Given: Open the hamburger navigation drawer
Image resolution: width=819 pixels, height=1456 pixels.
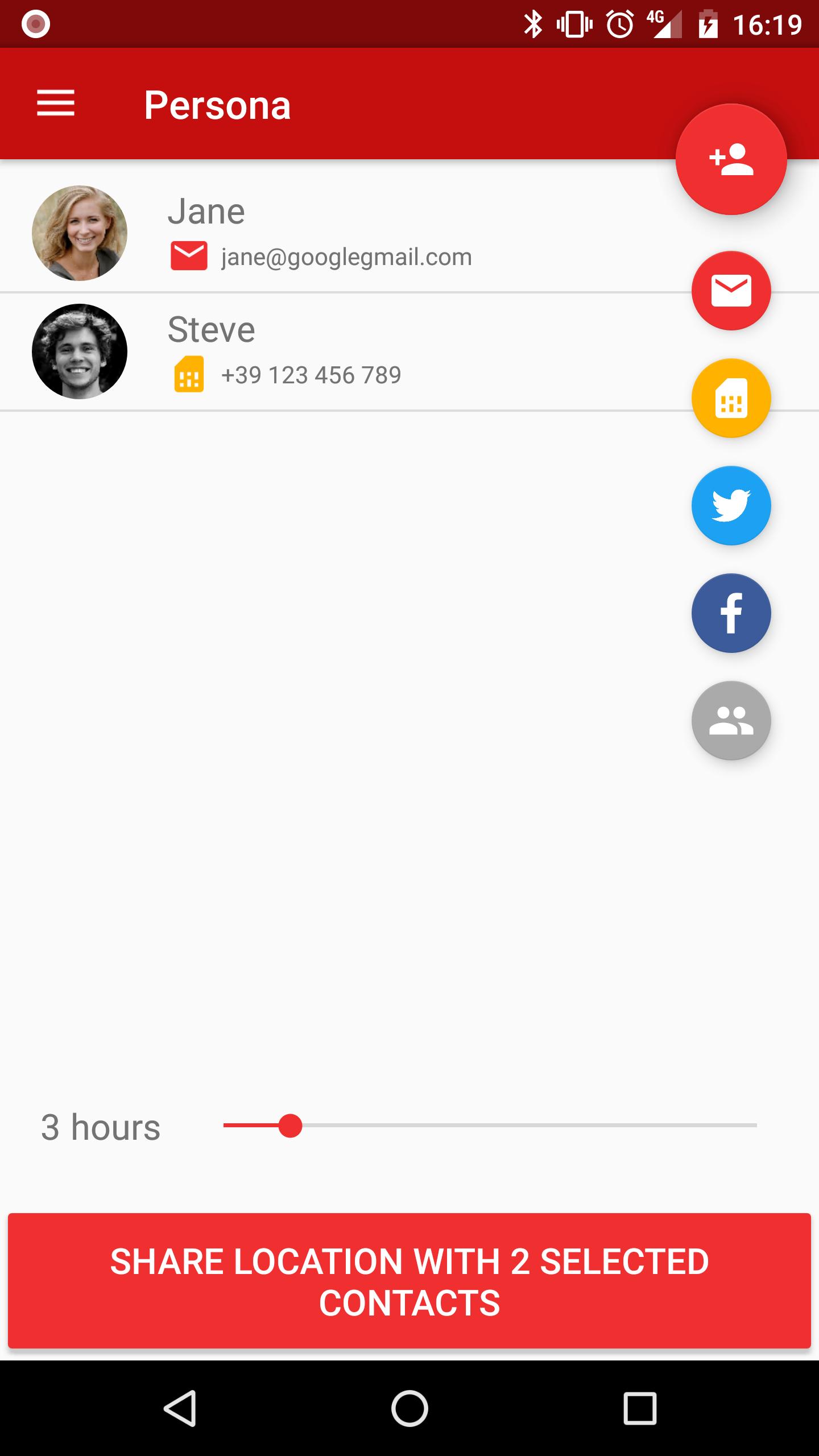Looking at the screenshot, I should click(x=56, y=104).
